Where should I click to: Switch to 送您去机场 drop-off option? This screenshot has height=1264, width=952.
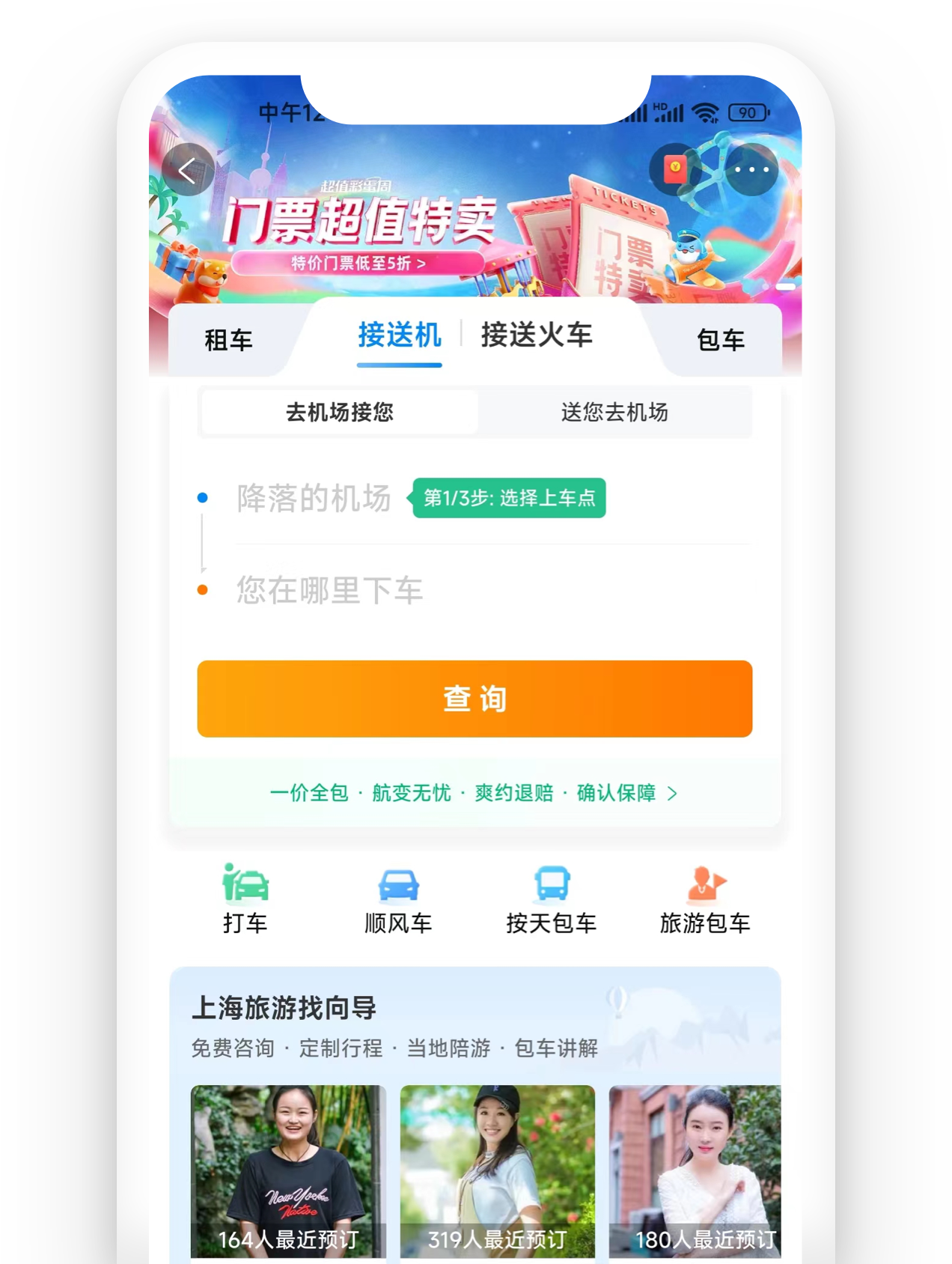(614, 412)
